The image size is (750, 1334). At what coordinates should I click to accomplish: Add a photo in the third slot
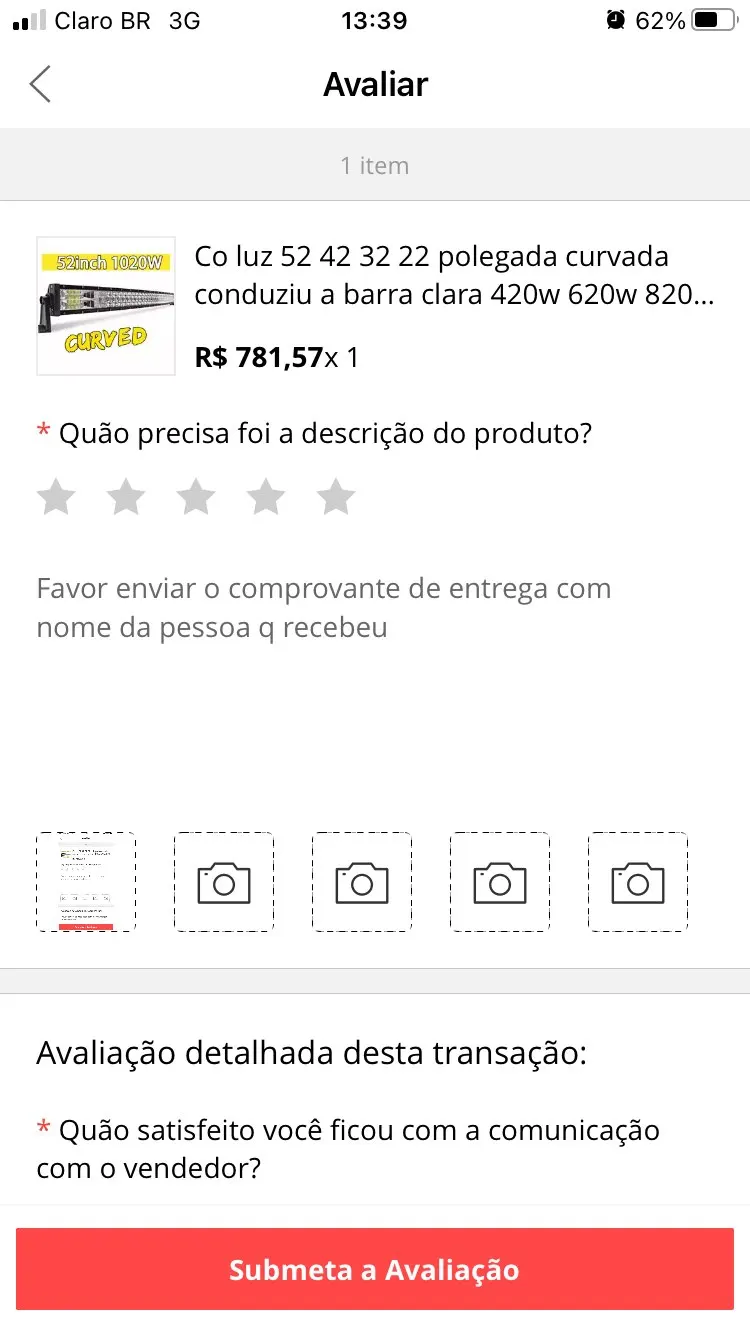click(x=362, y=882)
